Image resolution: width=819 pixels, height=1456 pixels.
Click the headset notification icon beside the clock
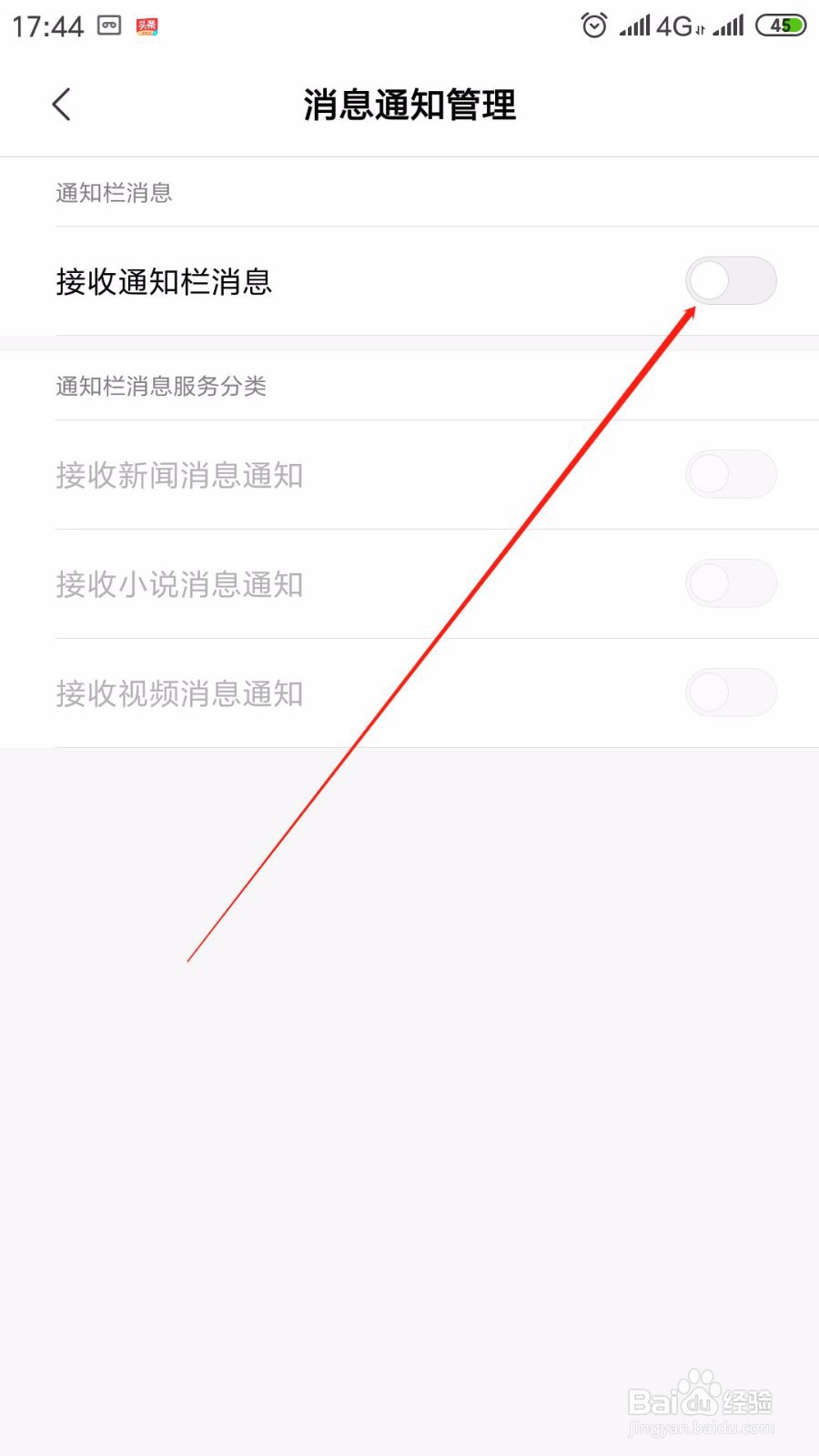click(x=108, y=25)
